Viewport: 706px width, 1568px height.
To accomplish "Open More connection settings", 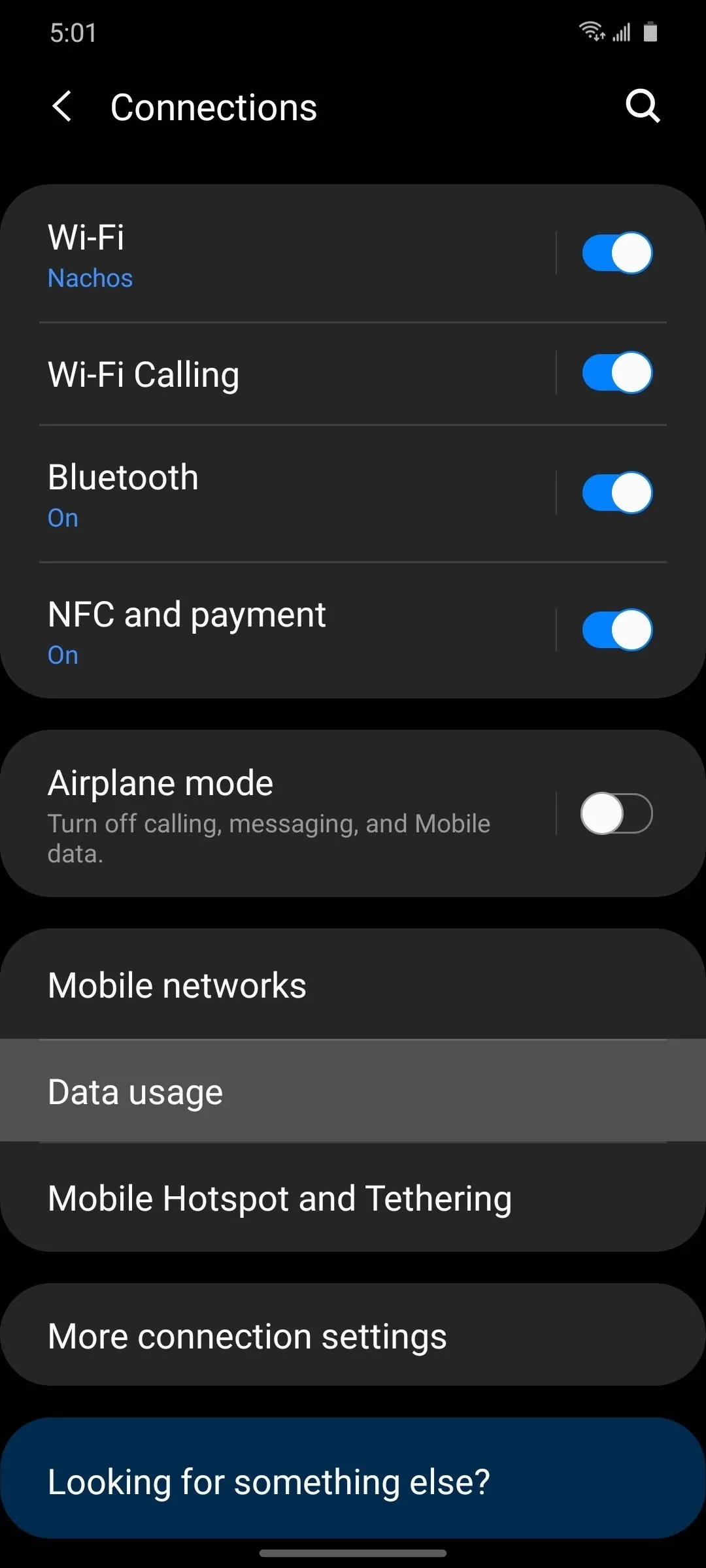I will pos(353,1335).
